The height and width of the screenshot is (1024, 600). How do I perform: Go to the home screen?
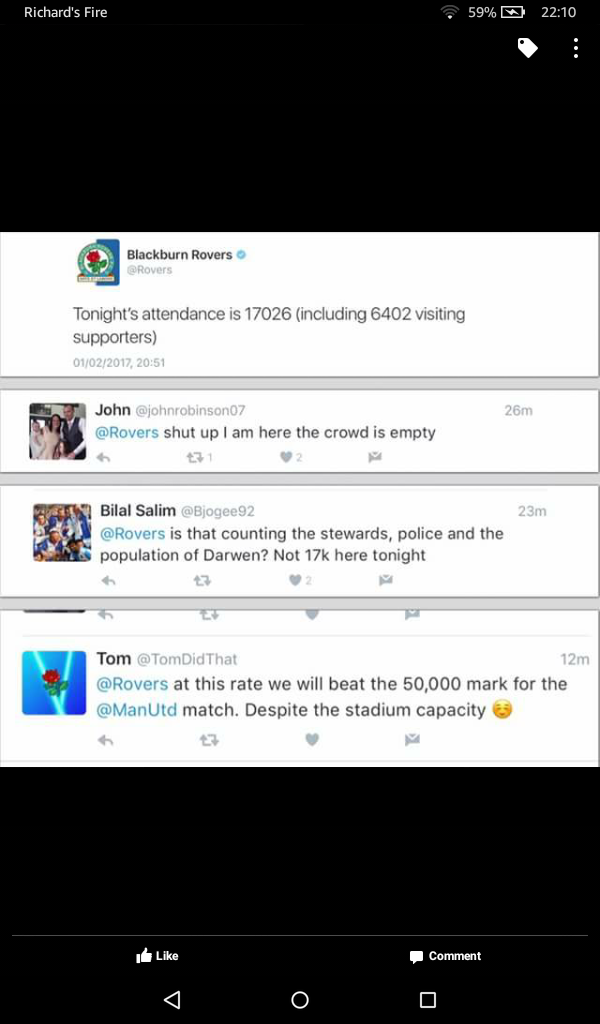[x=300, y=1000]
